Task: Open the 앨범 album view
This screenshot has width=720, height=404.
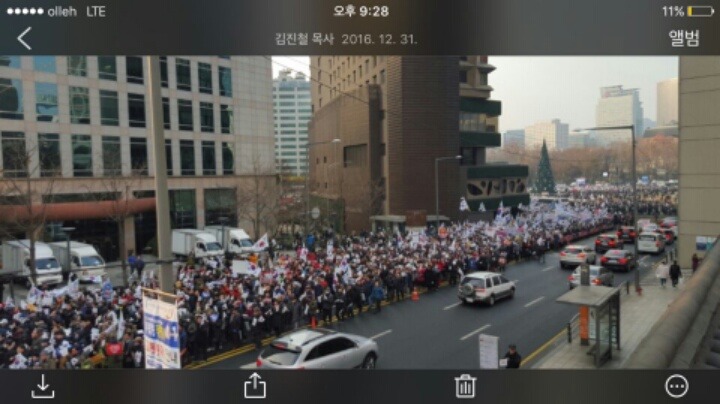Action: point(684,39)
